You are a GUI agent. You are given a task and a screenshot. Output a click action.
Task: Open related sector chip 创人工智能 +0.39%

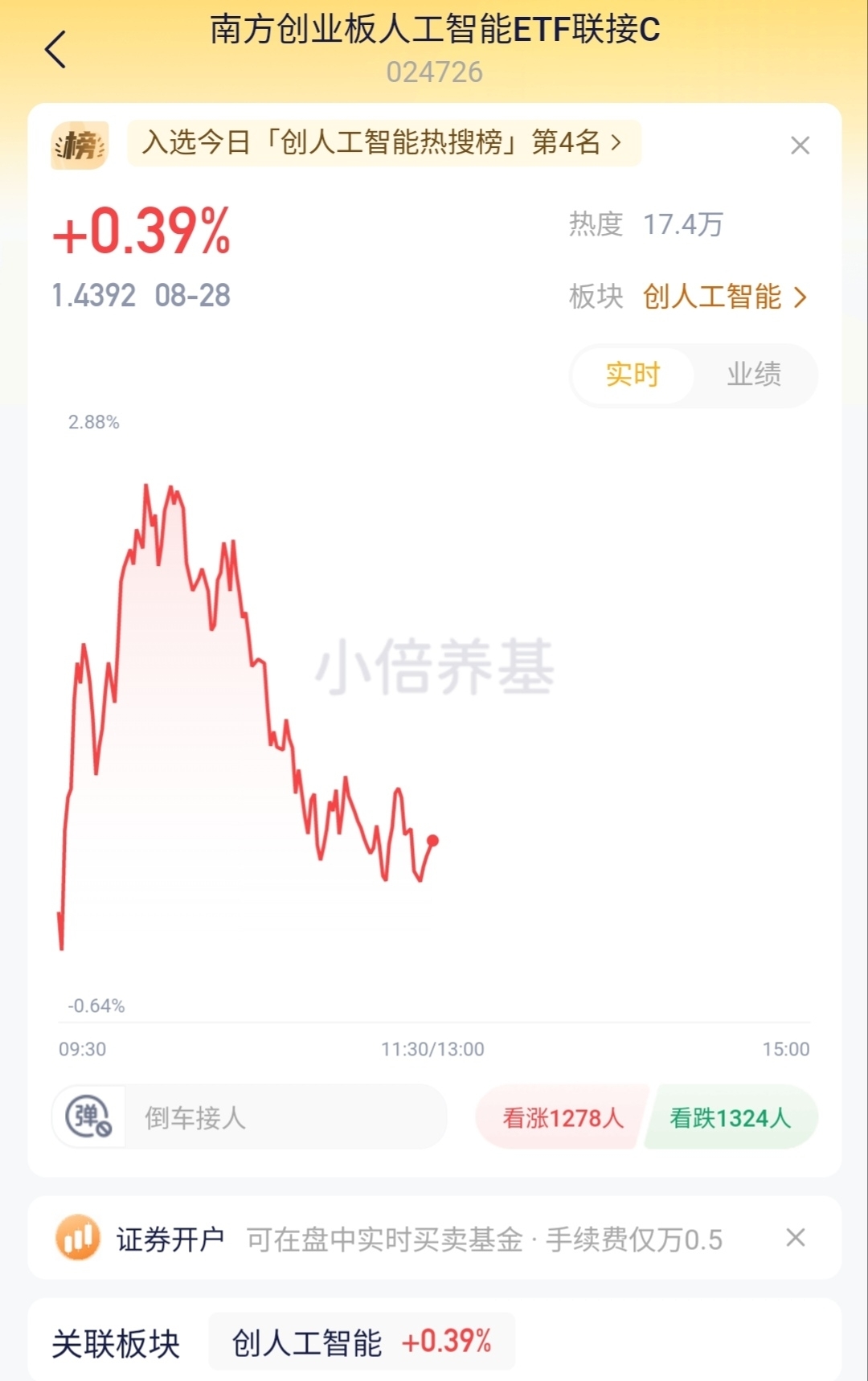[x=362, y=1342]
